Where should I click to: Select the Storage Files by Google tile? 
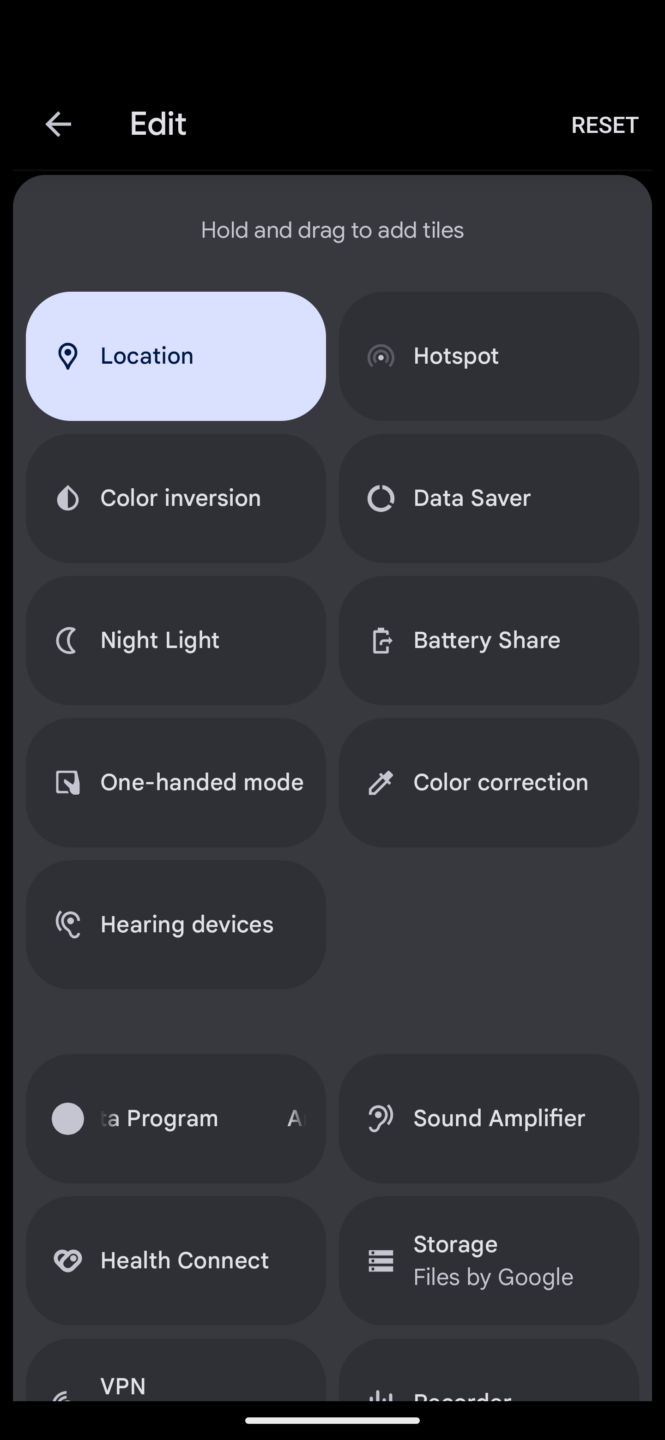pos(488,1260)
